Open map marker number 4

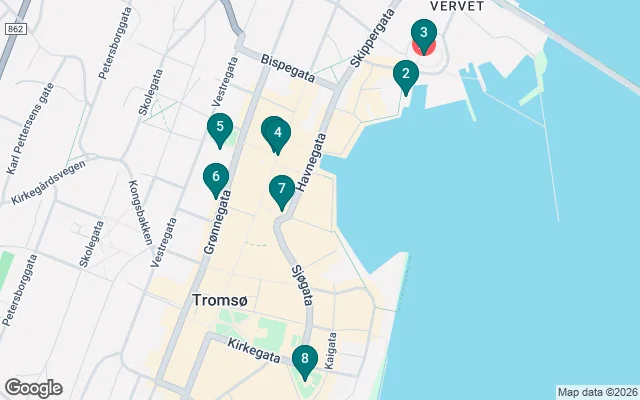[277, 132]
